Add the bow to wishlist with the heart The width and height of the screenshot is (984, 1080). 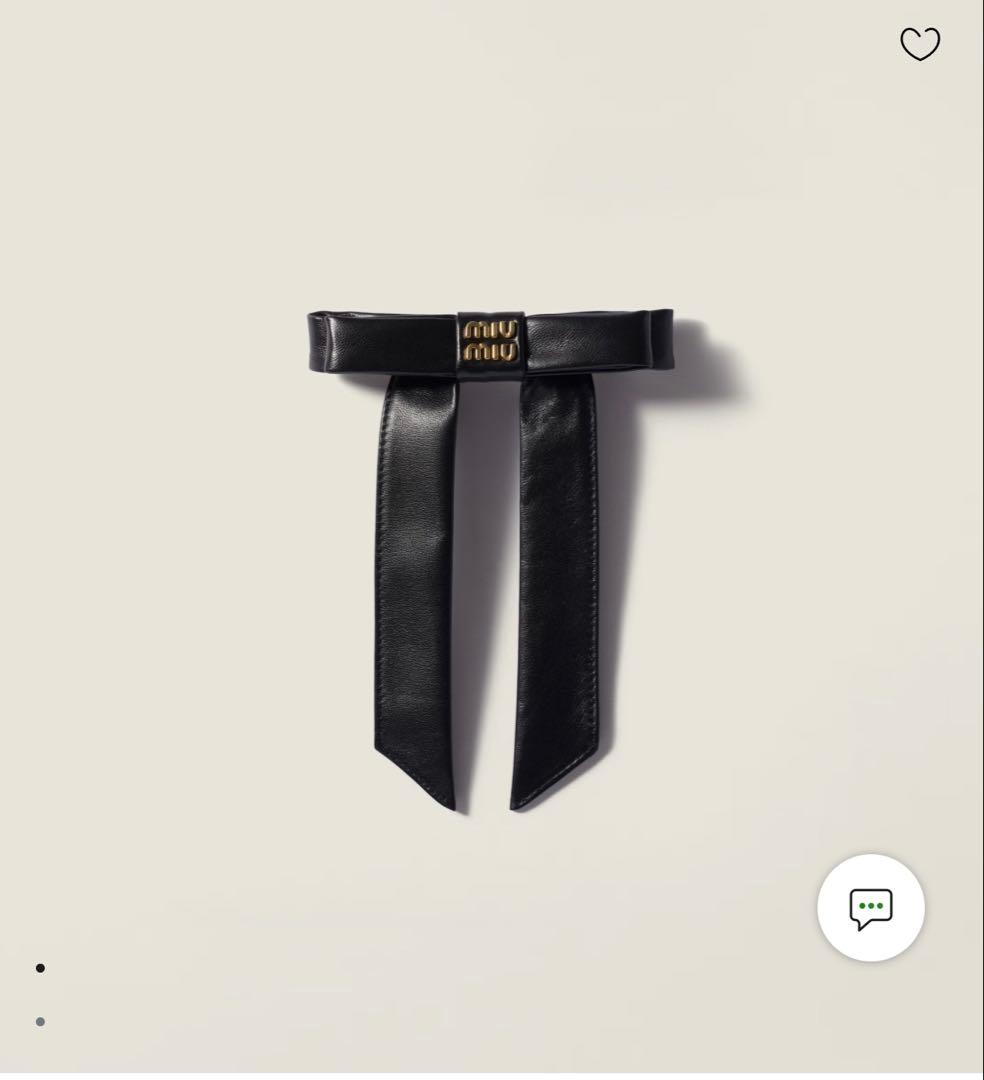tap(920, 44)
